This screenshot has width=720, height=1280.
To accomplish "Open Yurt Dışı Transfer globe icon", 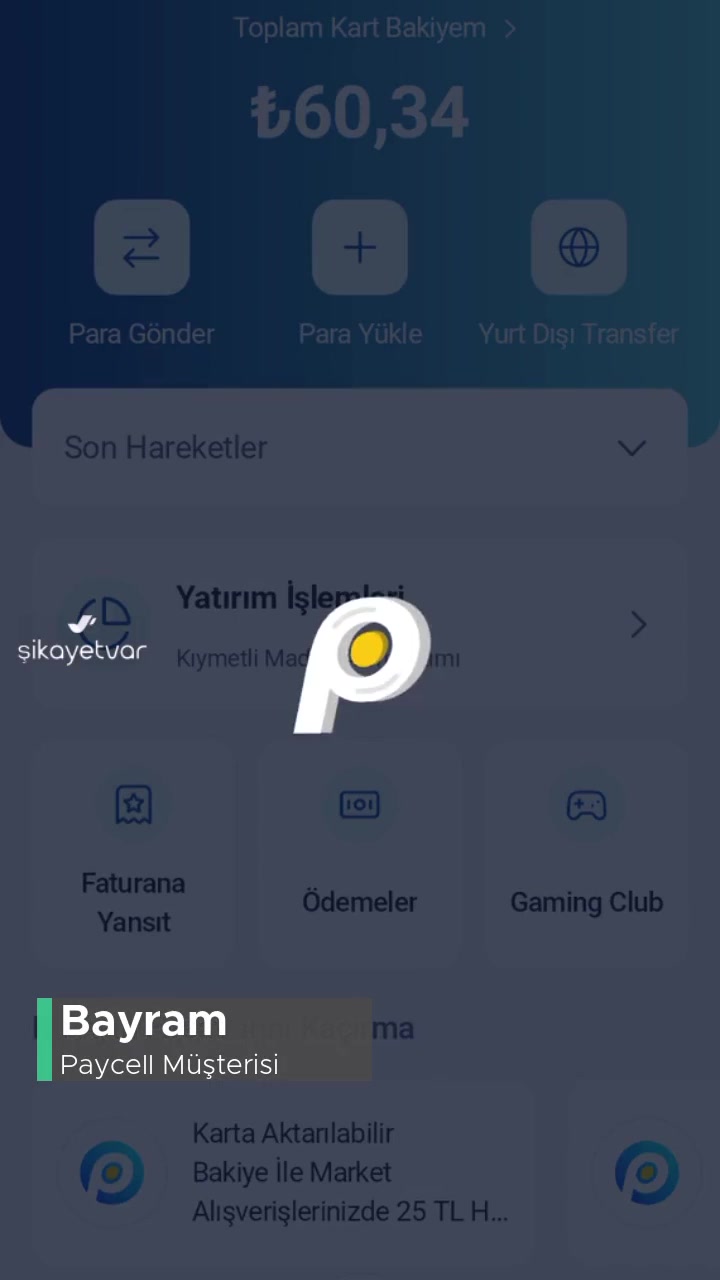I will click(578, 247).
